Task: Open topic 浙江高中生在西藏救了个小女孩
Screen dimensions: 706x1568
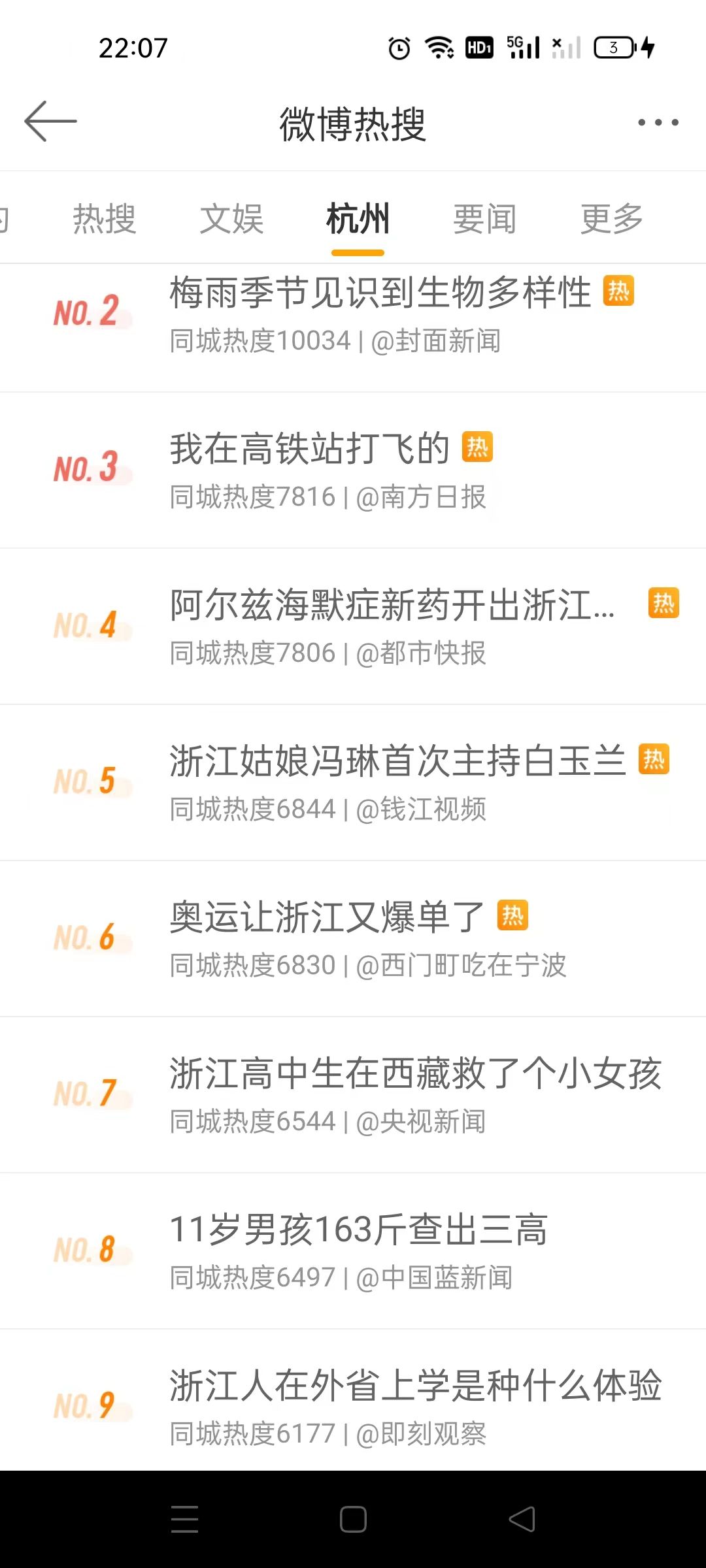Action: pyautogui.click(x=353, y=1095)
